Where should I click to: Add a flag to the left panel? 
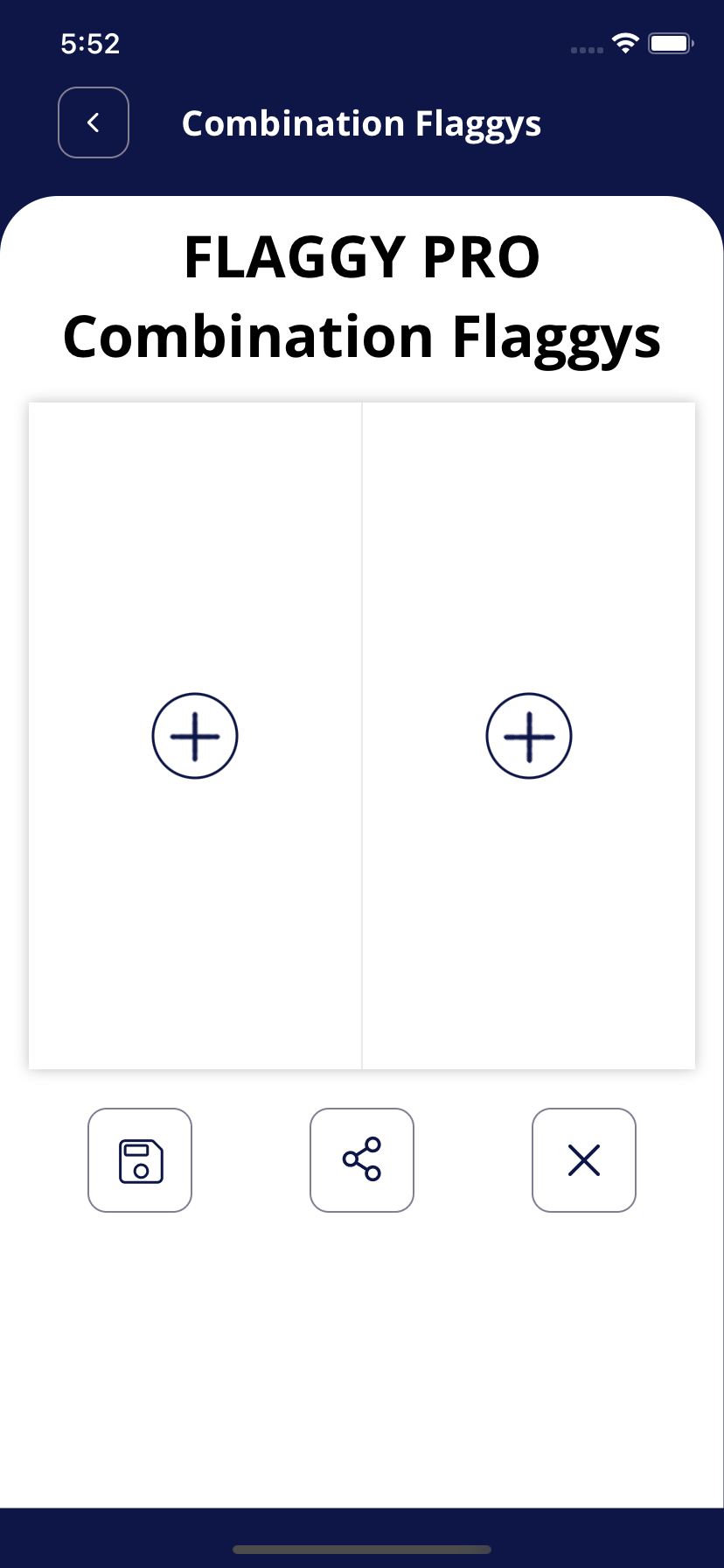coord(195,736)
